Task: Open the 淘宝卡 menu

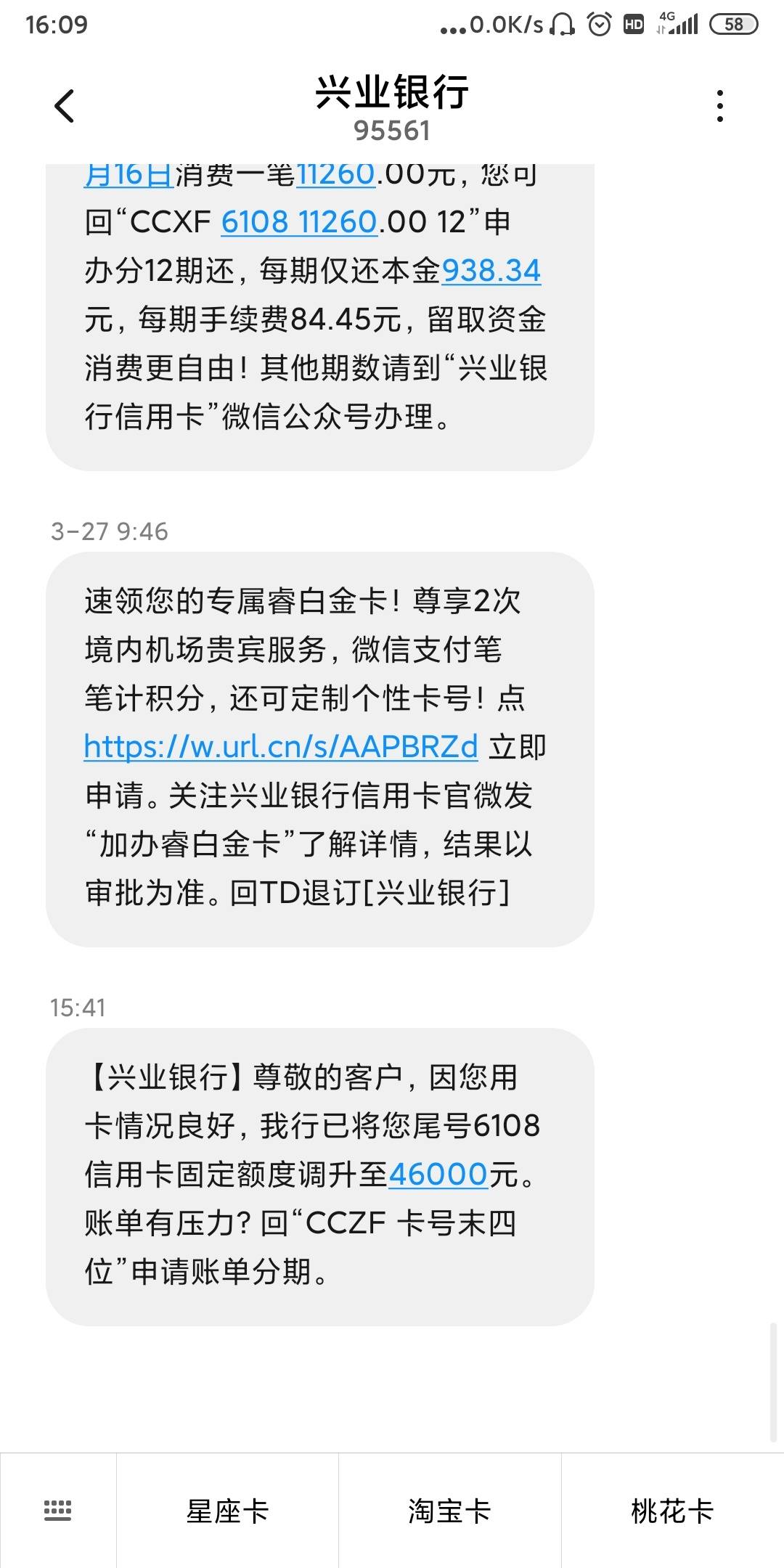Action: coord(449,1511)
